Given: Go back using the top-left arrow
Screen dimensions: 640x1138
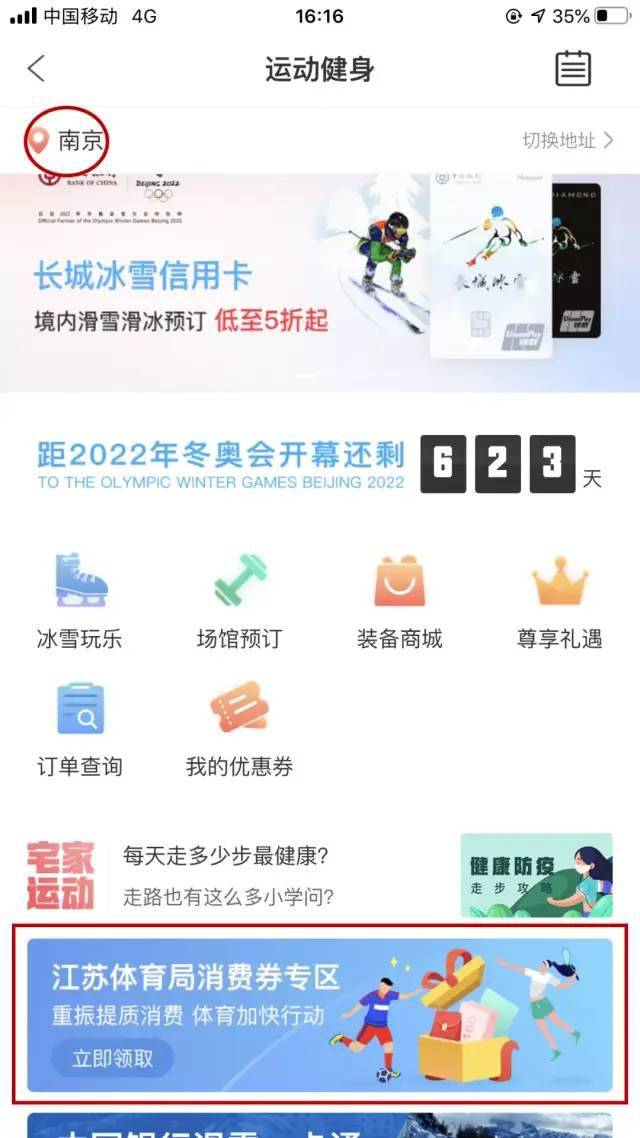Looking at the screenshot, I should (x=37, y=69).
